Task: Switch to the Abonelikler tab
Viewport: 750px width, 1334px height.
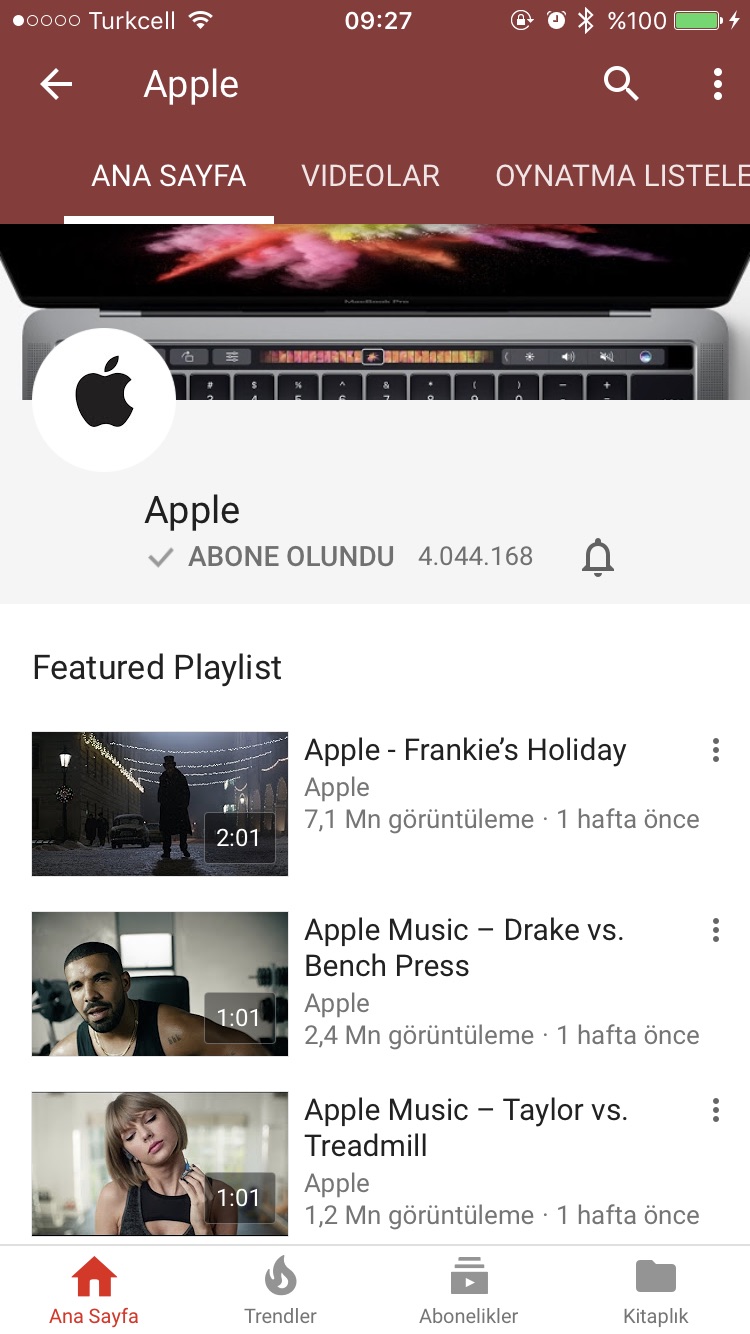Action: [468, 1290]
